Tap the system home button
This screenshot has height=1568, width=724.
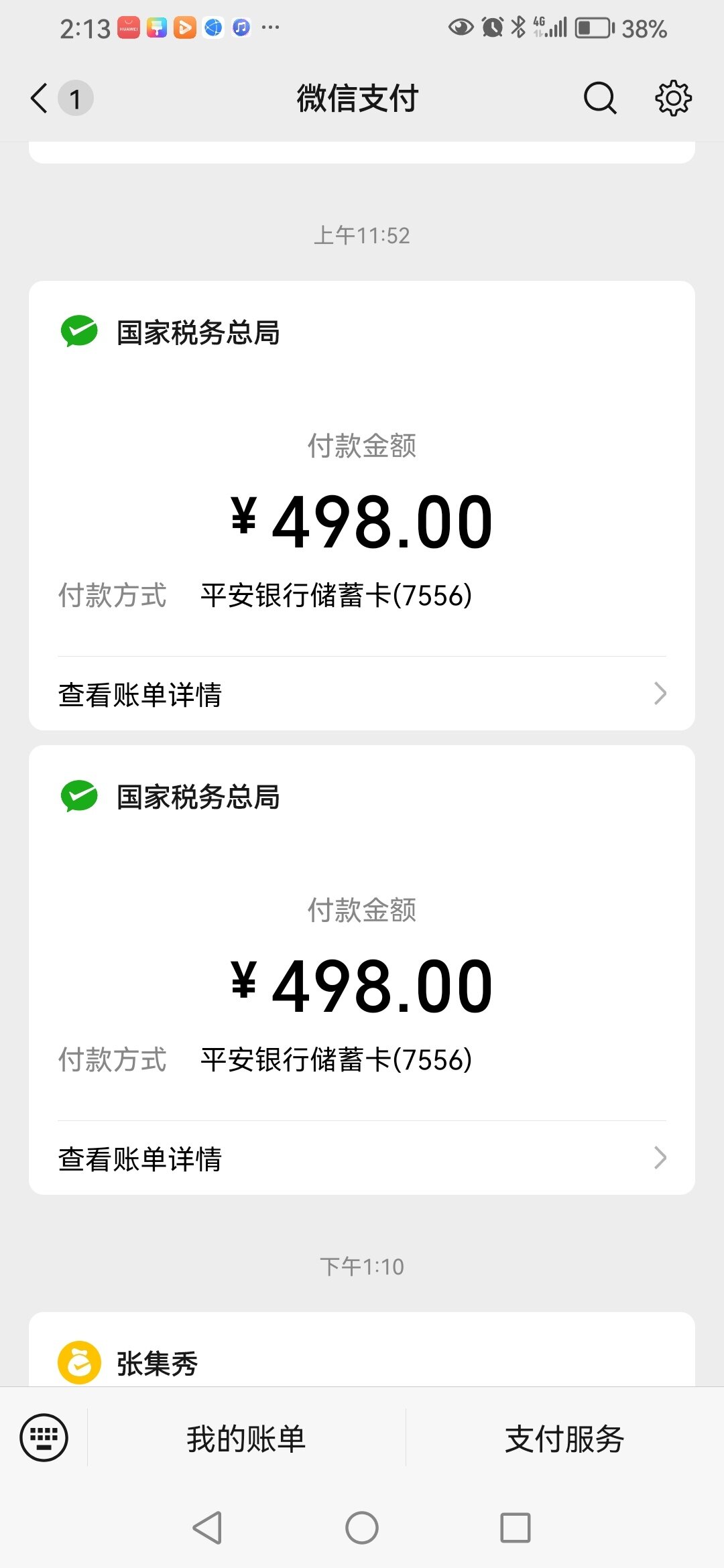[362, 1528]
